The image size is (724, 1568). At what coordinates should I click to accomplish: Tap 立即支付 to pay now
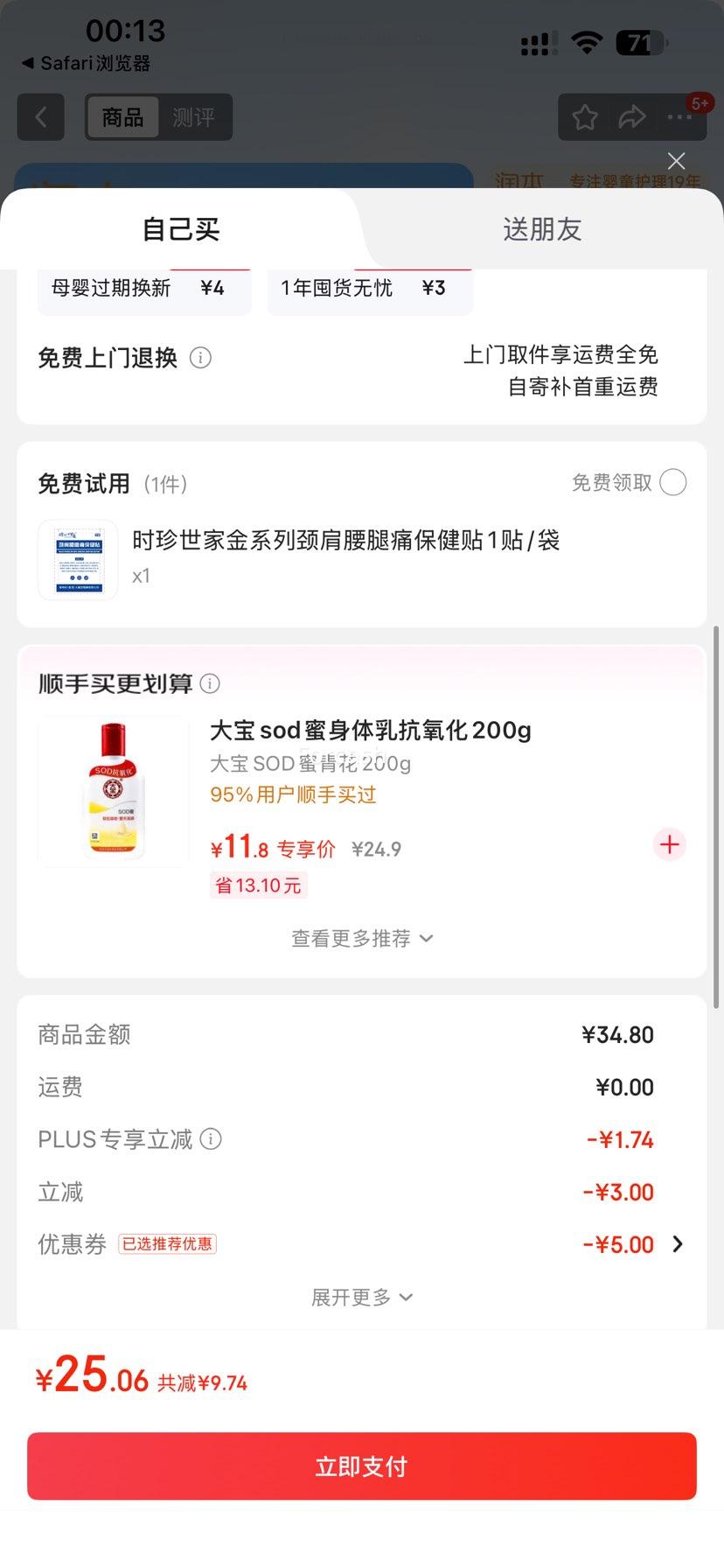click(361, 1466)
